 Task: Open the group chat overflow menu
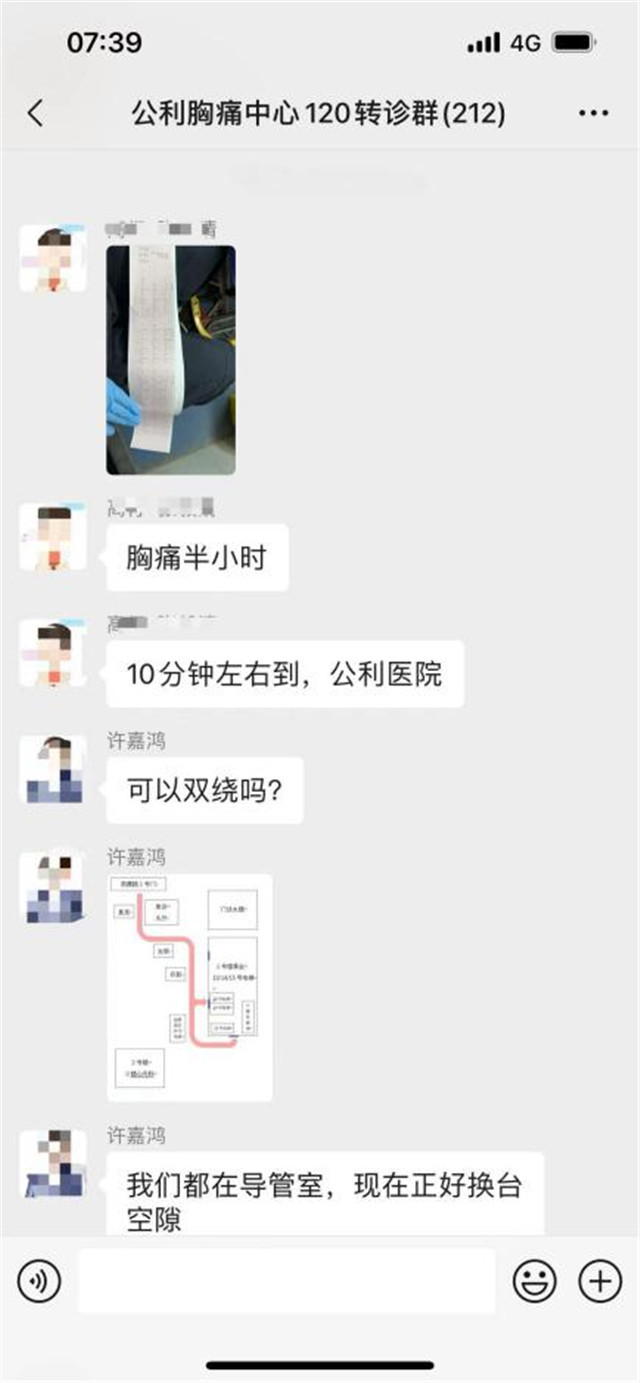coord(593,113)
